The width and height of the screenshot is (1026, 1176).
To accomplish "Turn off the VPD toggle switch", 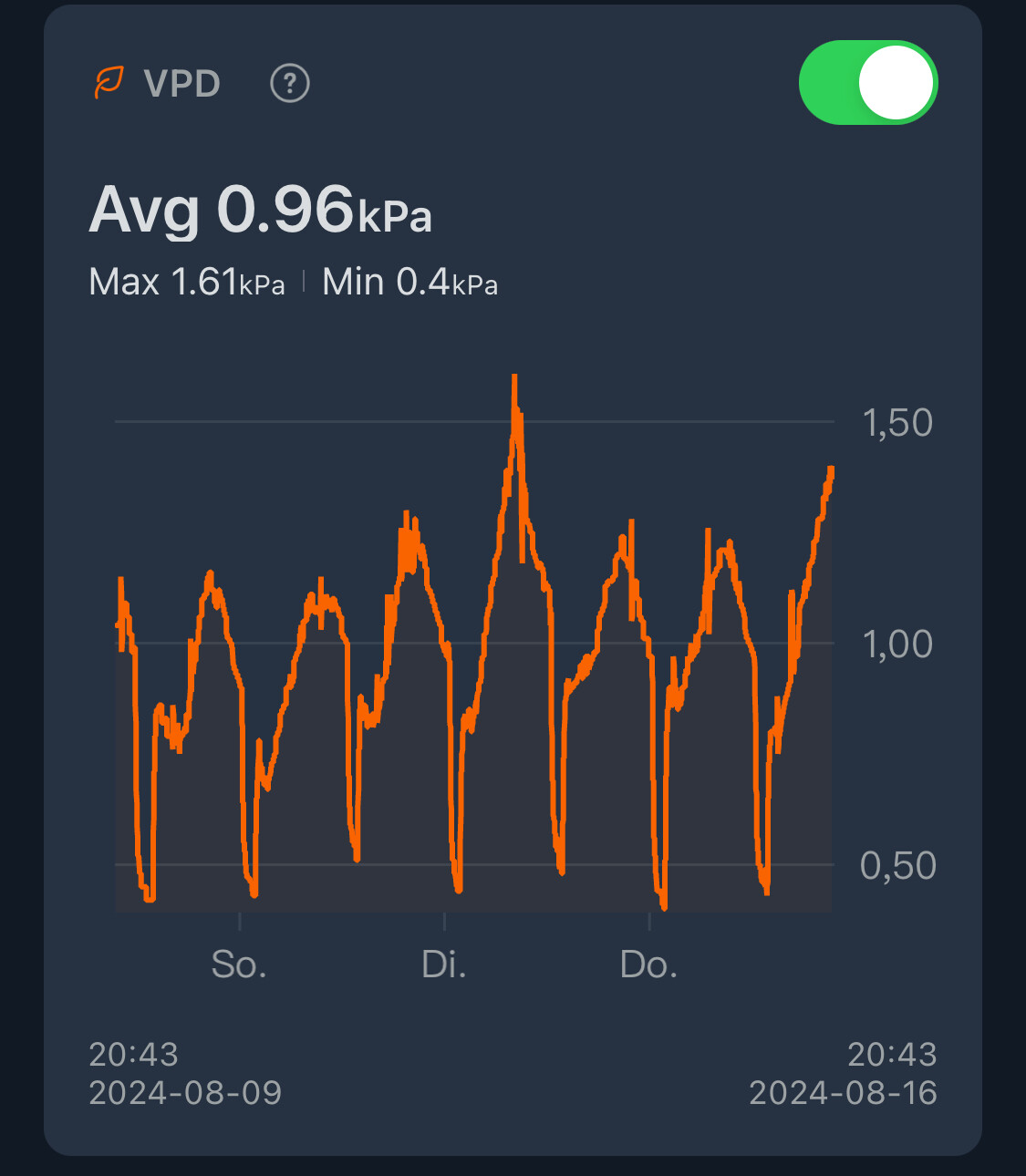I will point(867,83).
